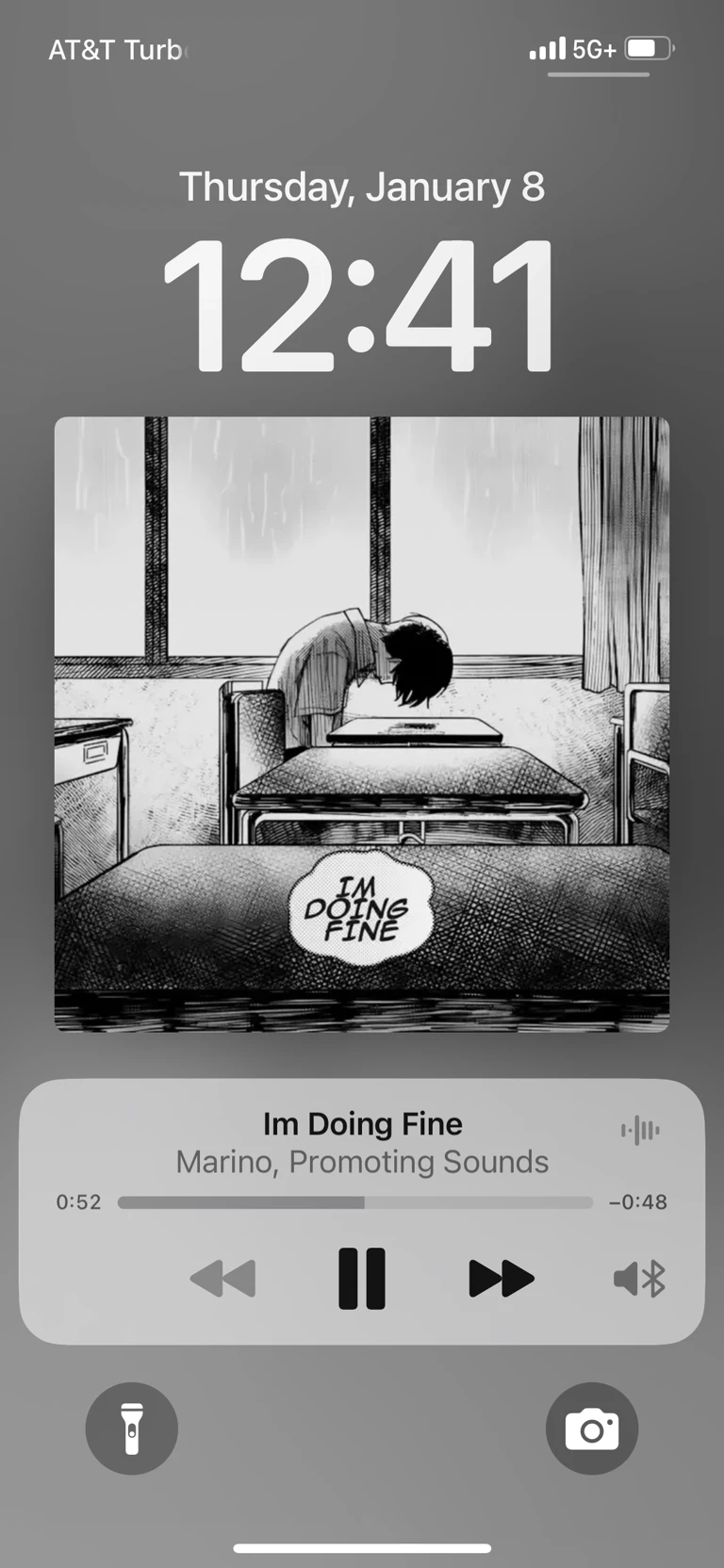
Task: Skip to the next track
Action: coord(501,1279)
